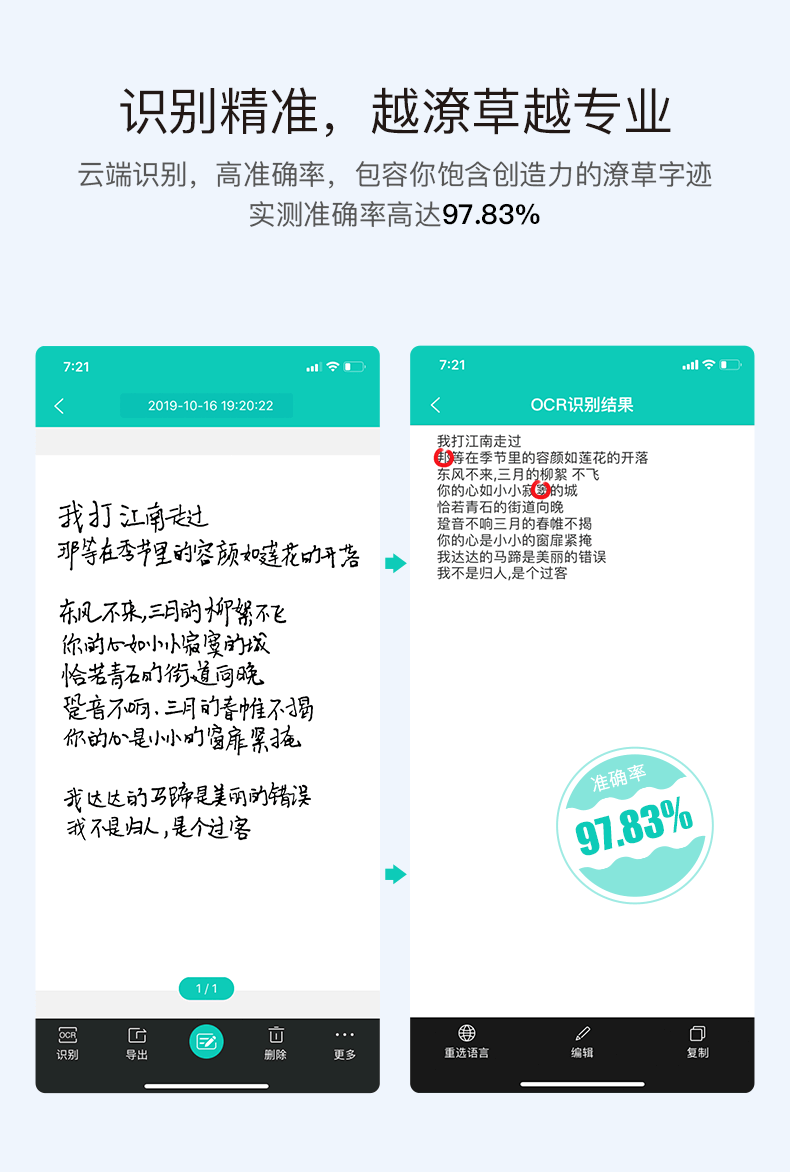Click the back arrow on OCR识别结果 screen
The height and width of the screenshot is (1172, 790).
tap(434, 406)
